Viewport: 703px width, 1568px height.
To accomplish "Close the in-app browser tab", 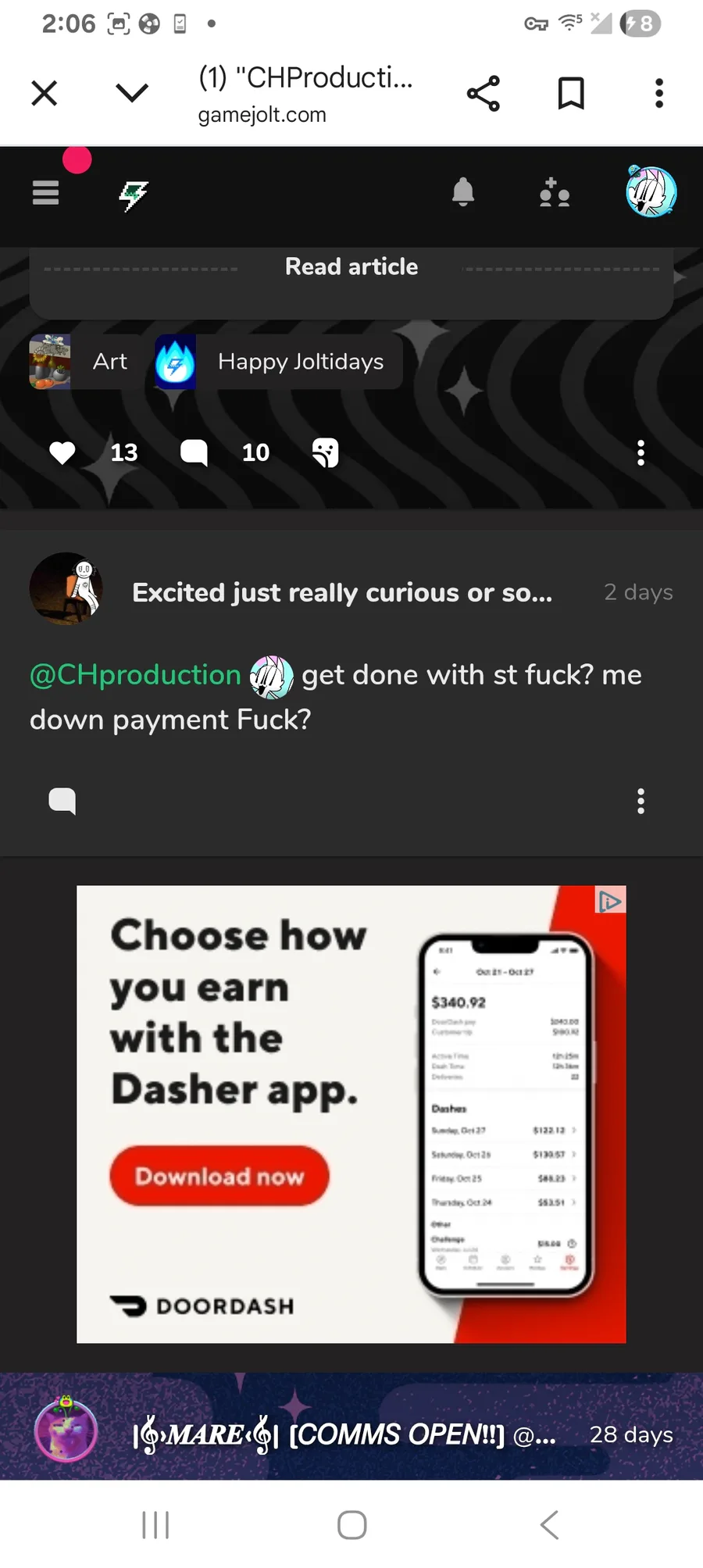I will [x=45, y=94].
